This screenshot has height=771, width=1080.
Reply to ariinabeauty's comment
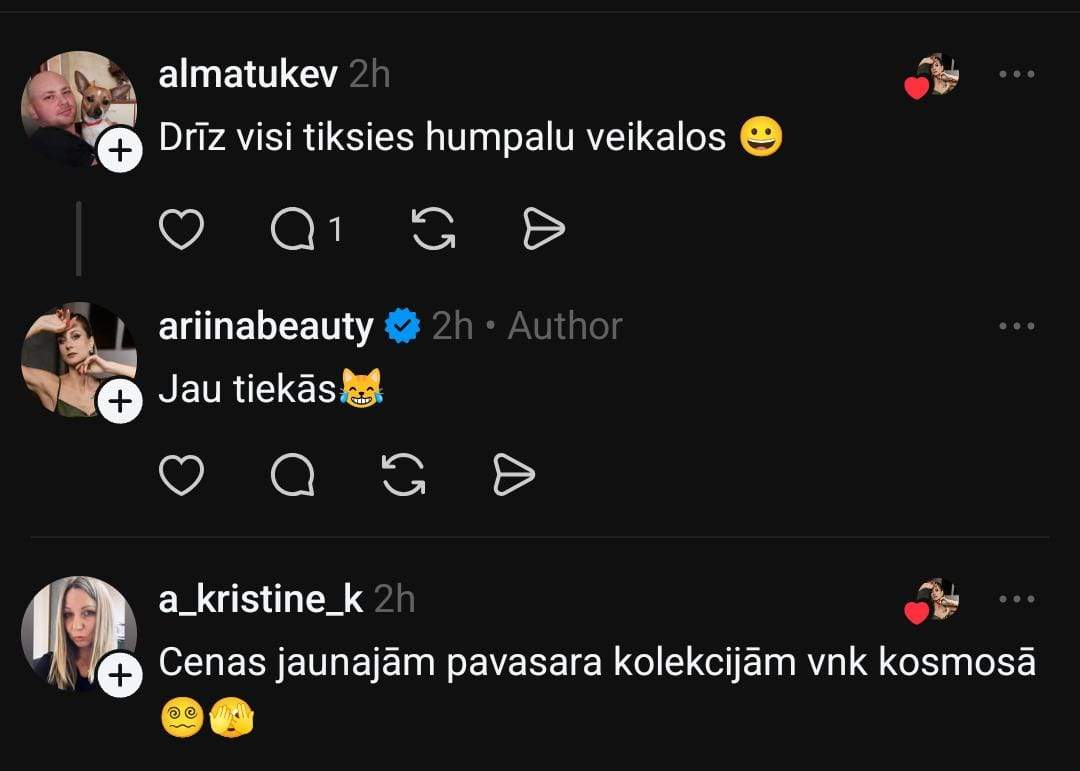293,475
